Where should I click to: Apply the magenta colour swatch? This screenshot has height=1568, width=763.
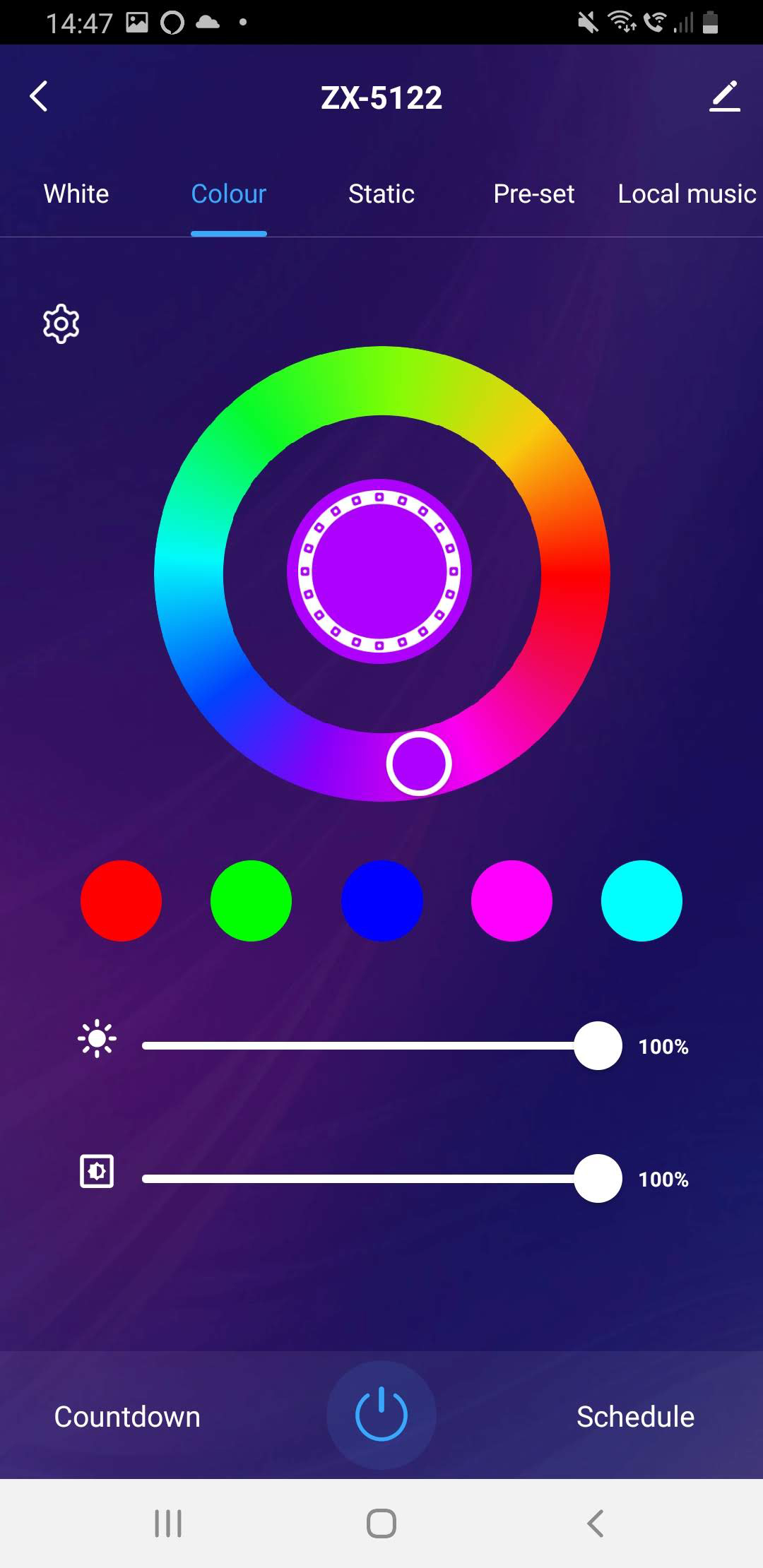click(x=511, y=901)
